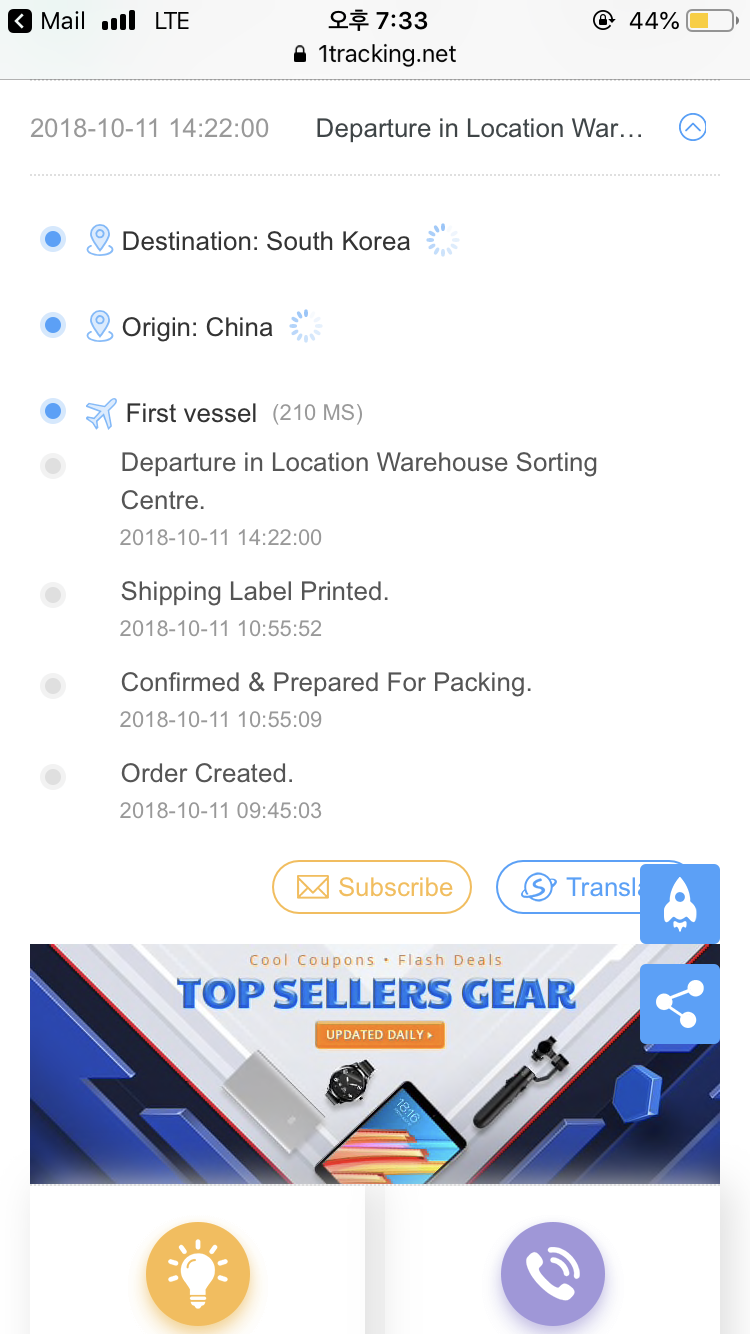
Task: Open the share floating button
Action: (x=680, y=1005)
